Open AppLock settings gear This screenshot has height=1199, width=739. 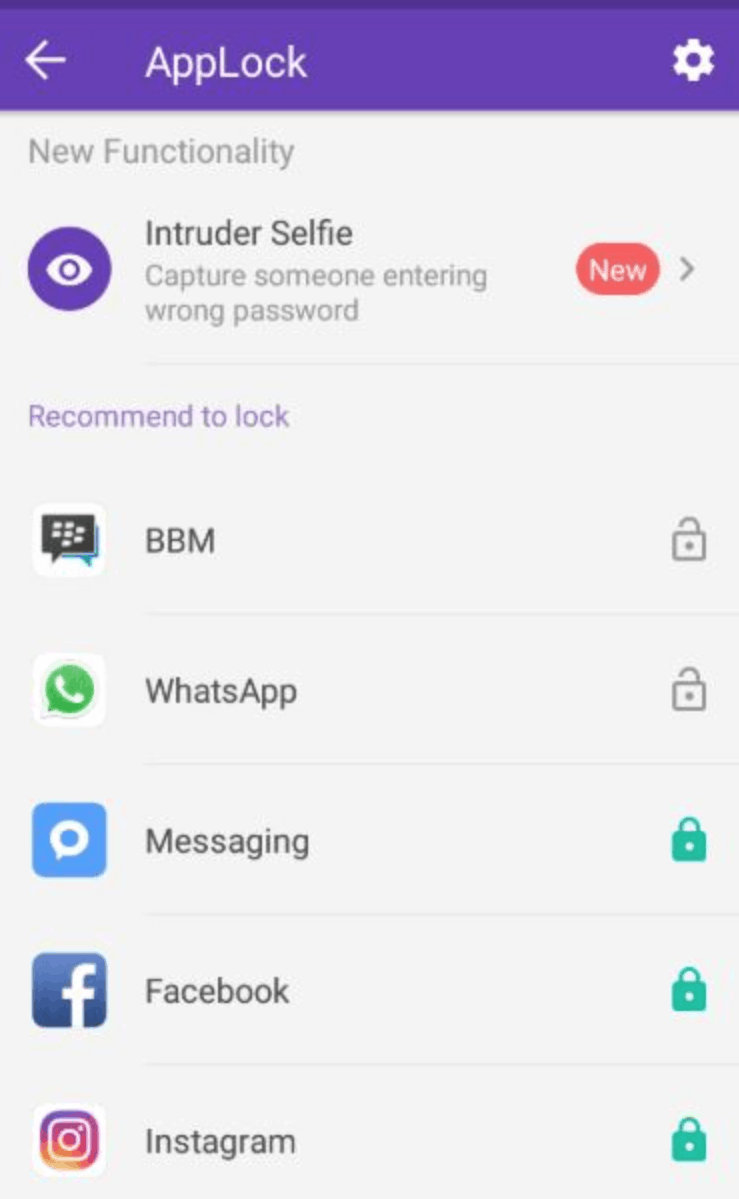[x=693, y=61]
